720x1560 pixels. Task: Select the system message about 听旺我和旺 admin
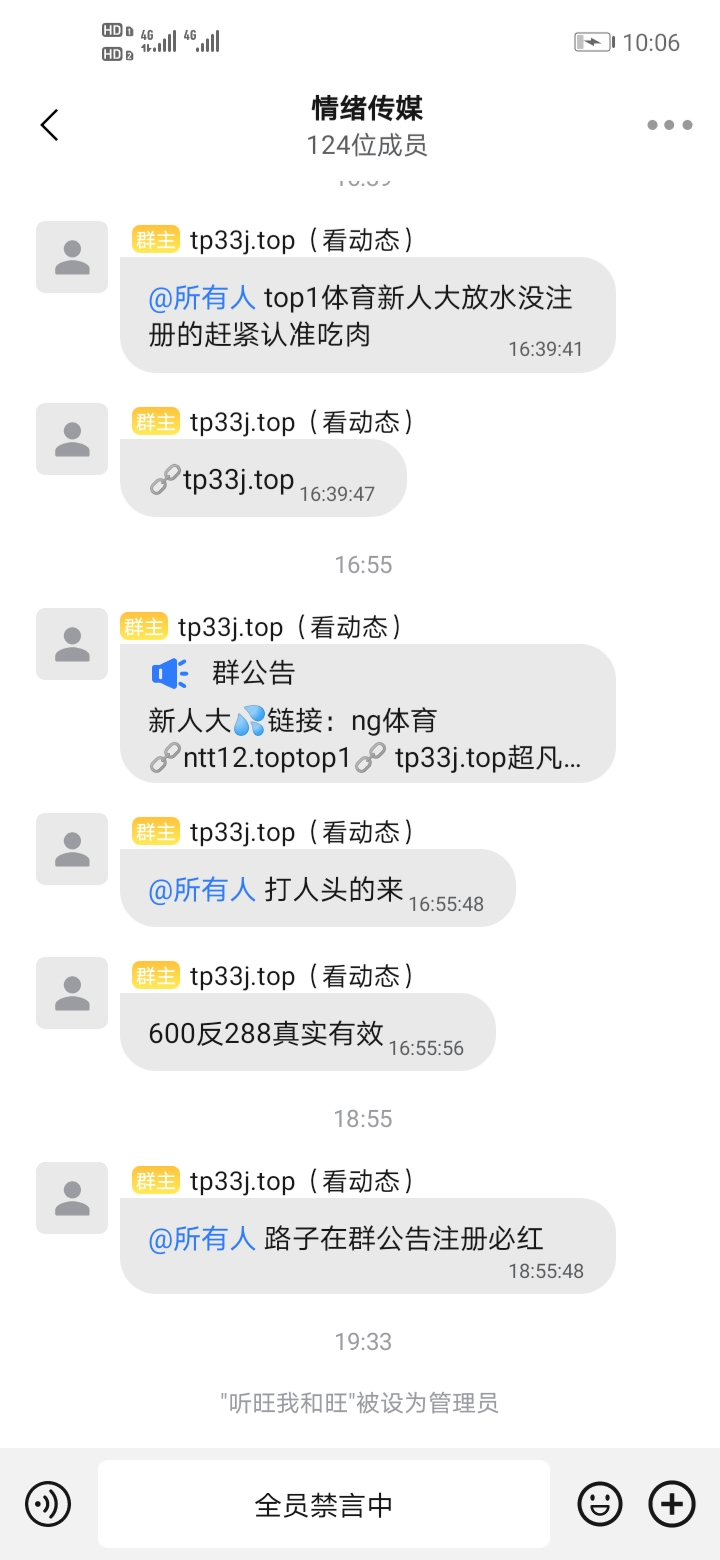[x=360, y=1403]
